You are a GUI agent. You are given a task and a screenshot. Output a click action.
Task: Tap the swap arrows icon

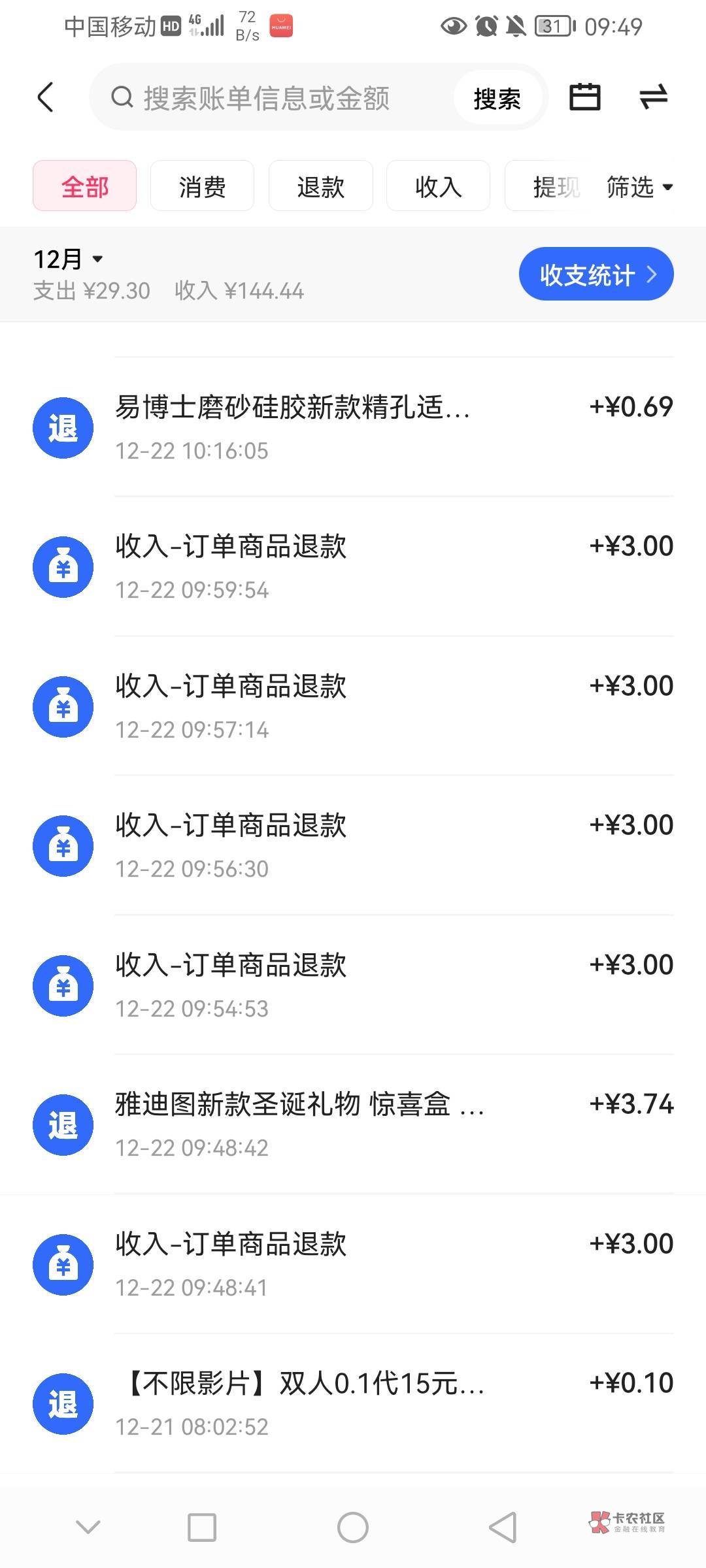[653, 97]
